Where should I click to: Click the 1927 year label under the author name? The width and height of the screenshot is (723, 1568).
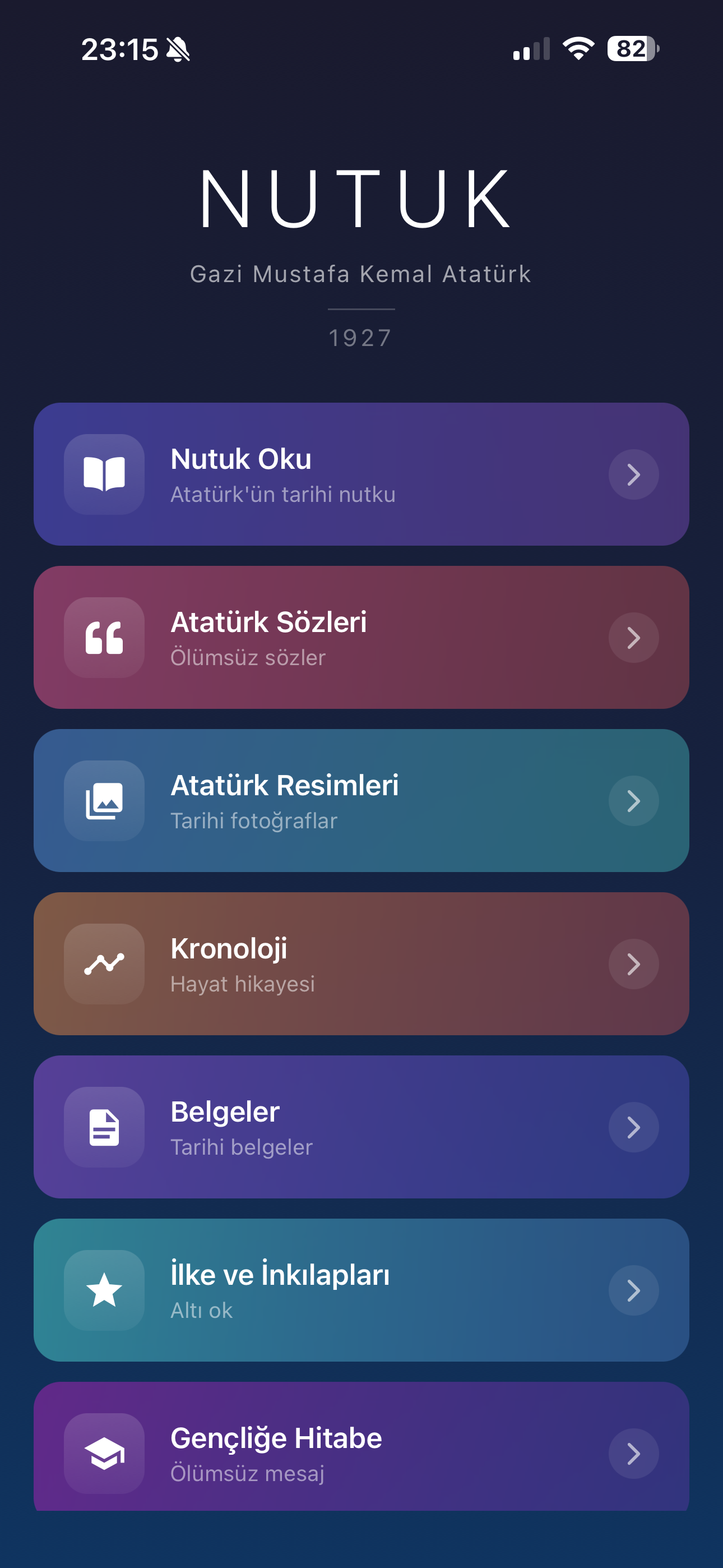(361, 338)
